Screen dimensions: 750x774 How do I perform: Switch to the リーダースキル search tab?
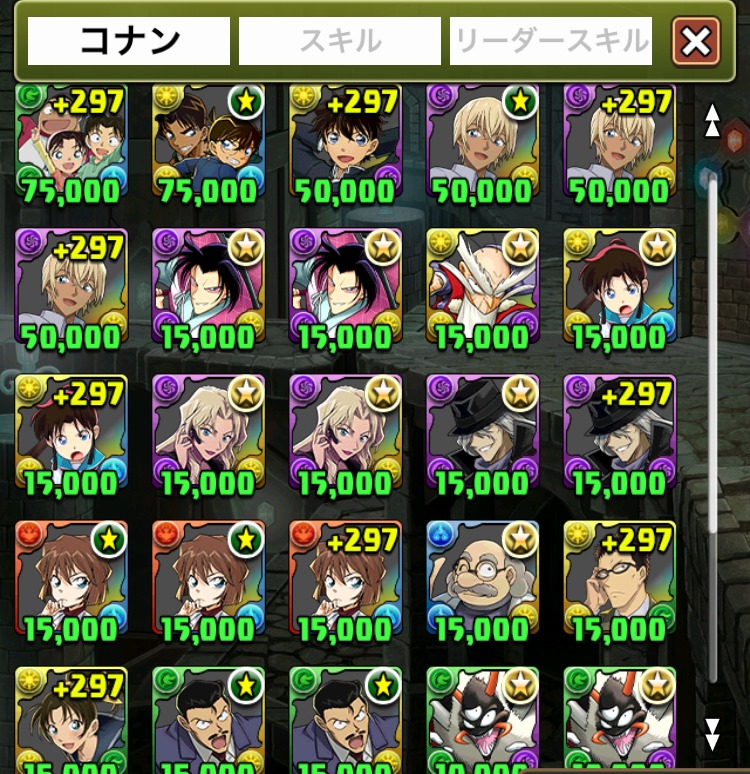point(551,41)
